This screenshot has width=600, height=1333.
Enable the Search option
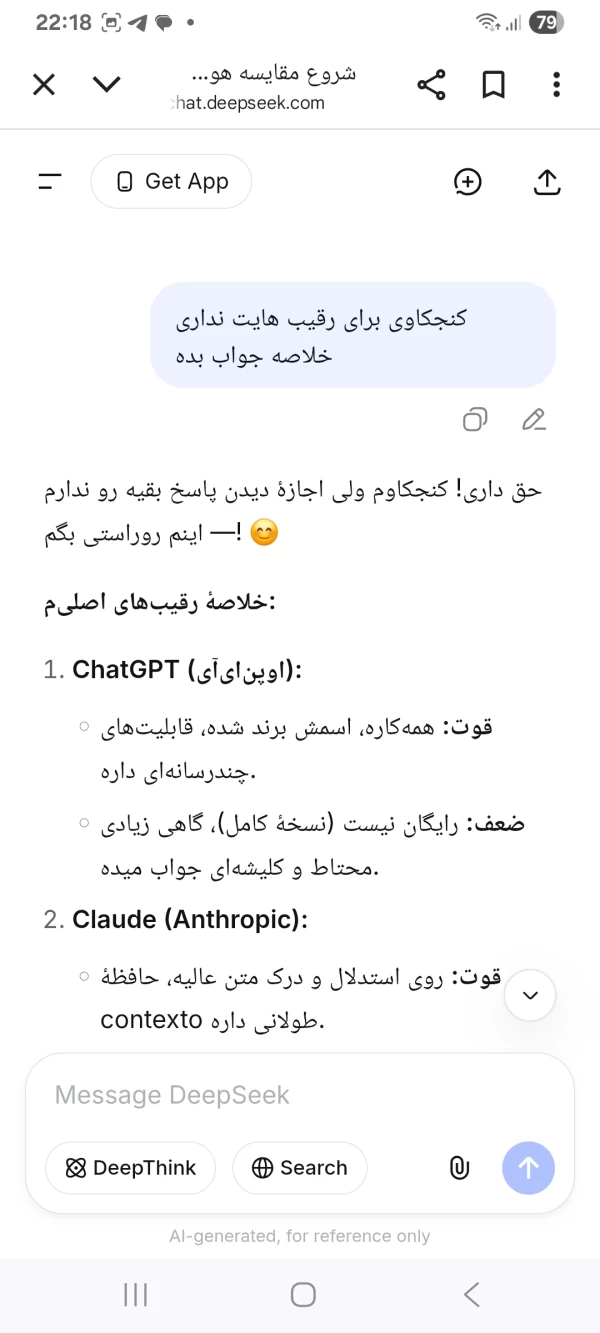300,1168
